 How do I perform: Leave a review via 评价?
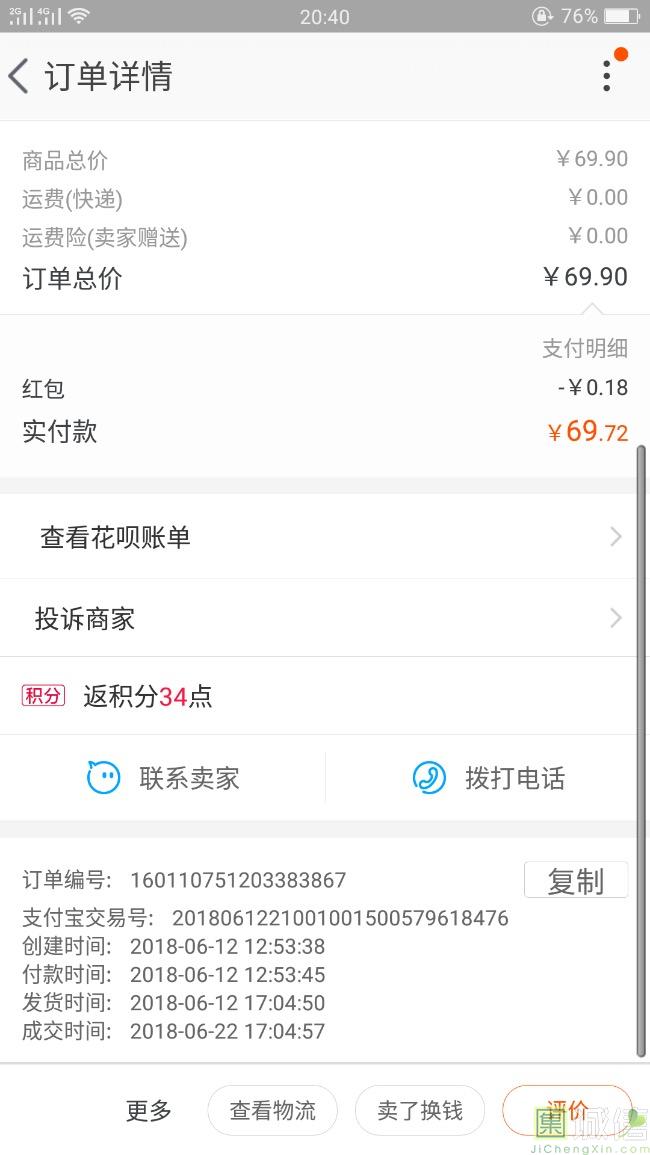[x=567, y=1110]
